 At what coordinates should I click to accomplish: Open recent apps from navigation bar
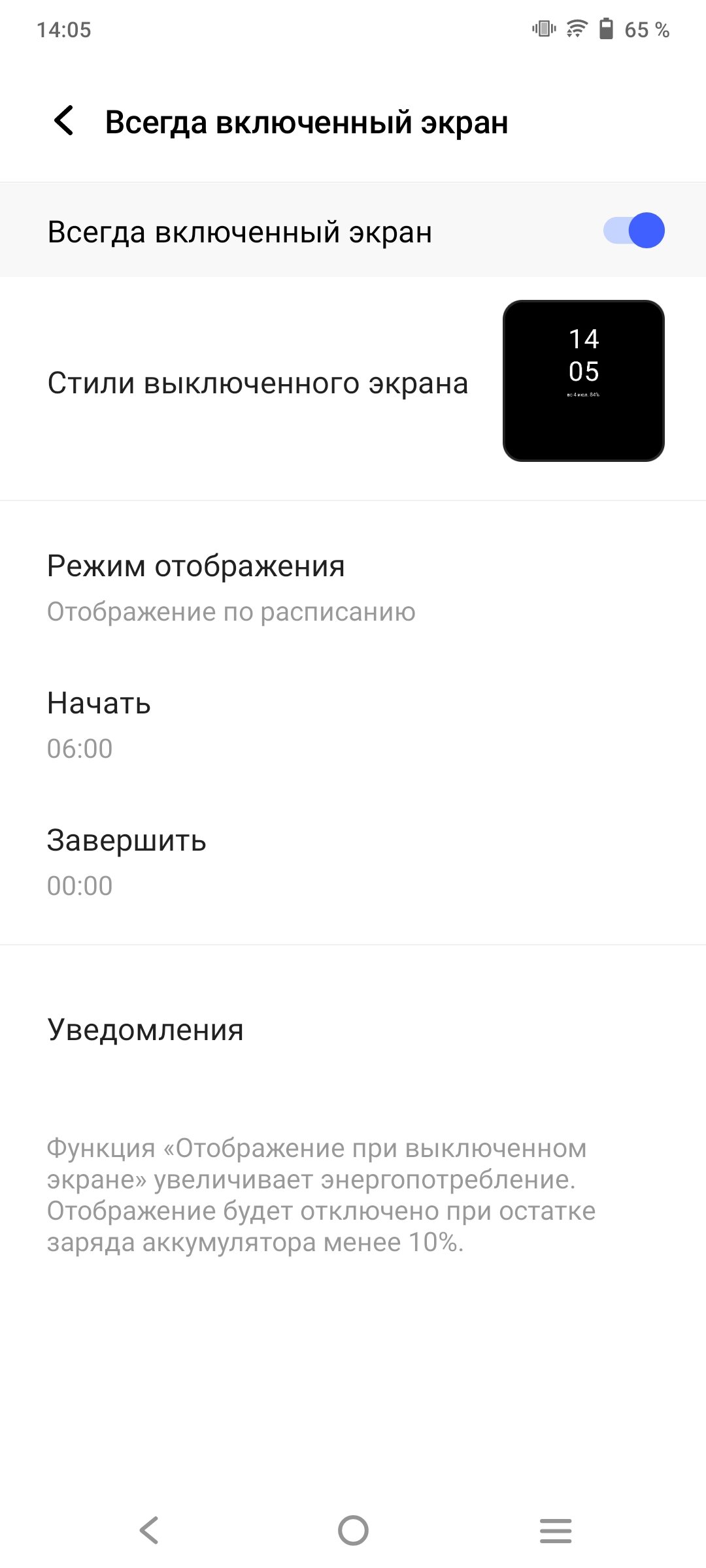(x=556, y=1530)
